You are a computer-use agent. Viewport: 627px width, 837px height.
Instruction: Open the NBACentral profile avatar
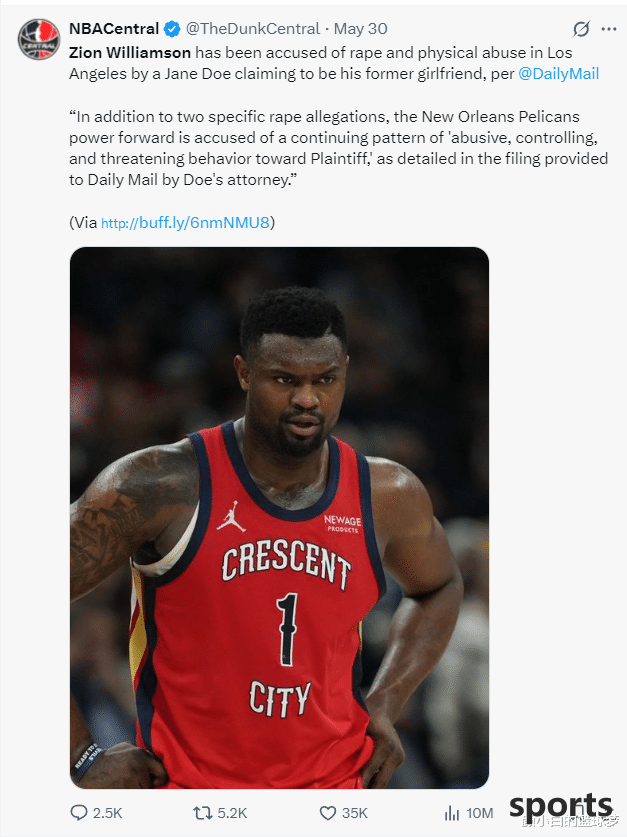pyautogui.click(x=37, y=36)
